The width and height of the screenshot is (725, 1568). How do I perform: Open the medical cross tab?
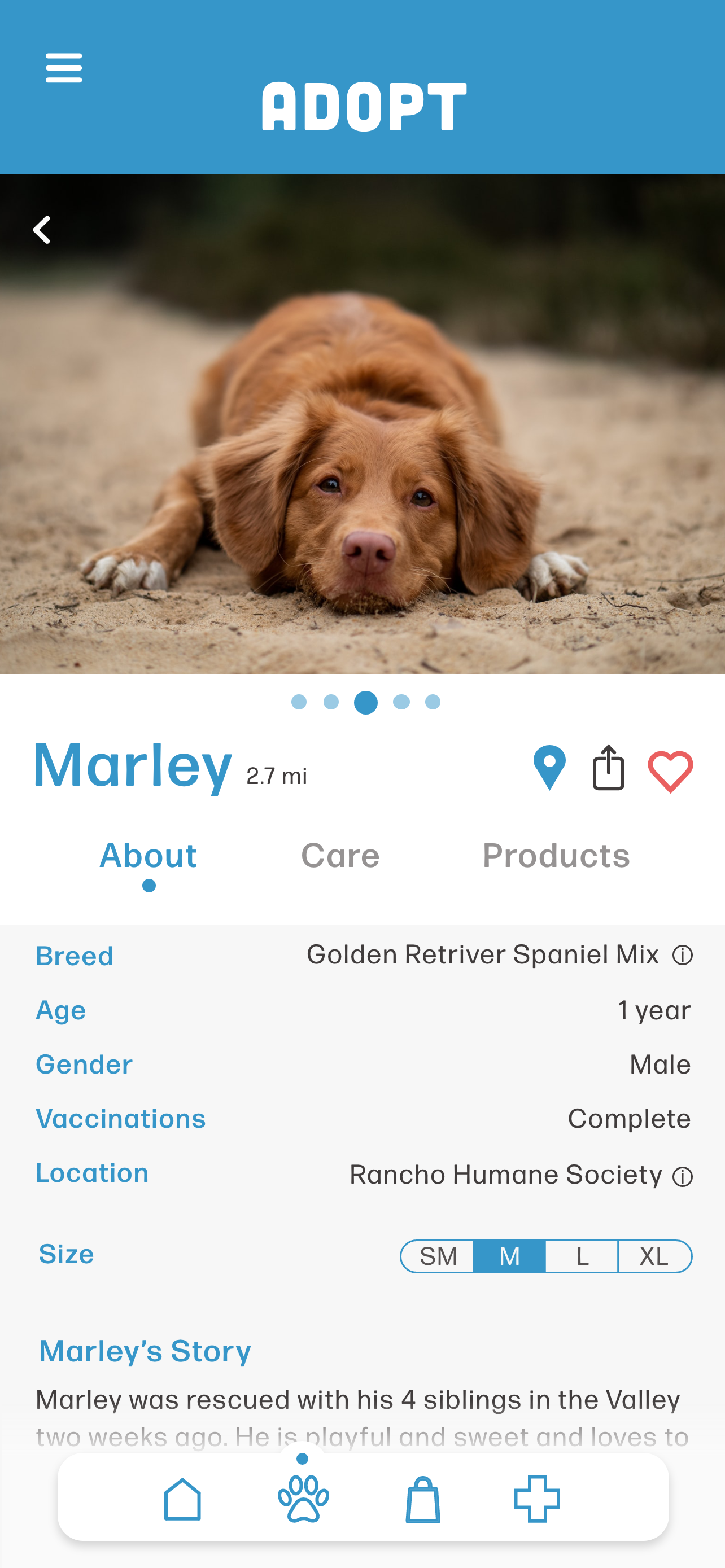point(537,1499)
